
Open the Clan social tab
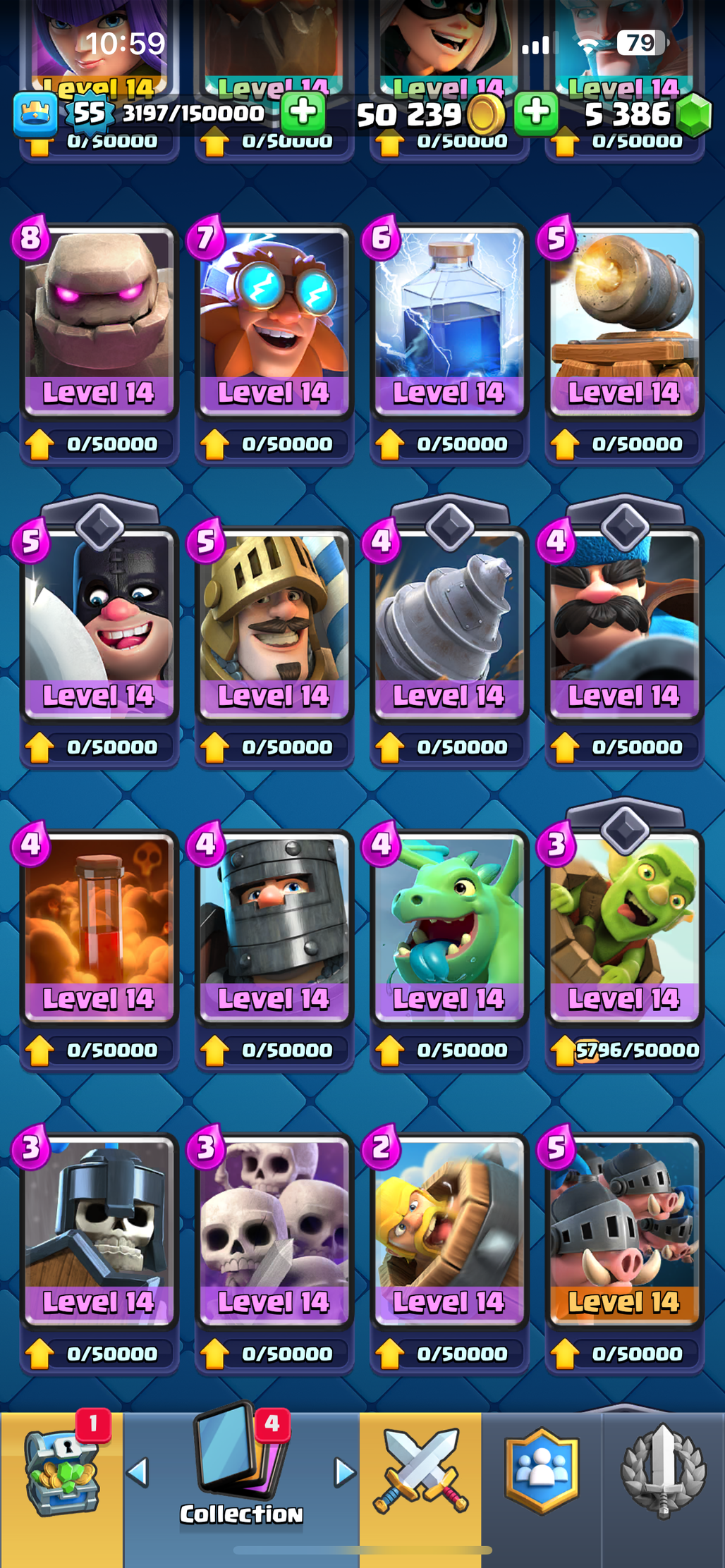[542, 1472]
